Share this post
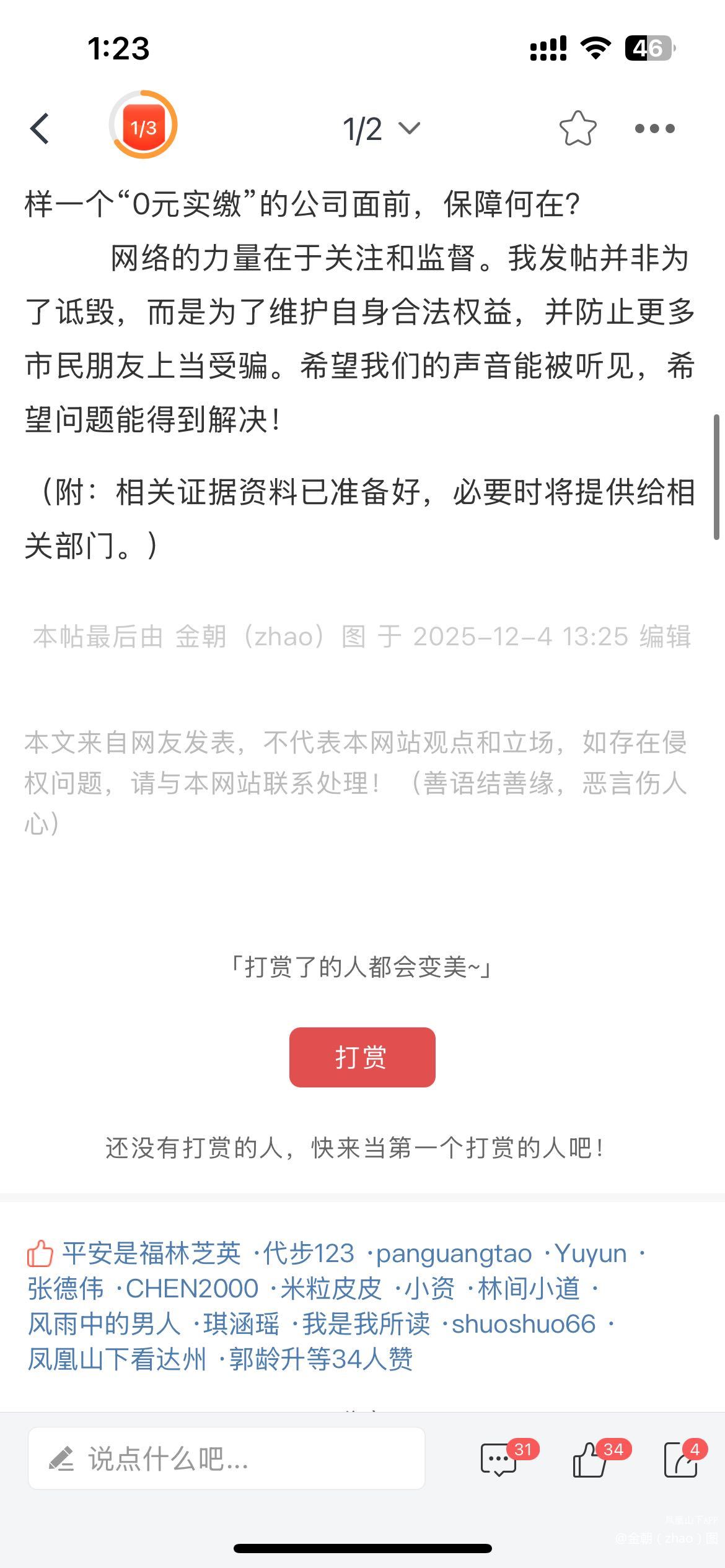The height and width of the screenshot is (1568, 725). (681, 1460)
